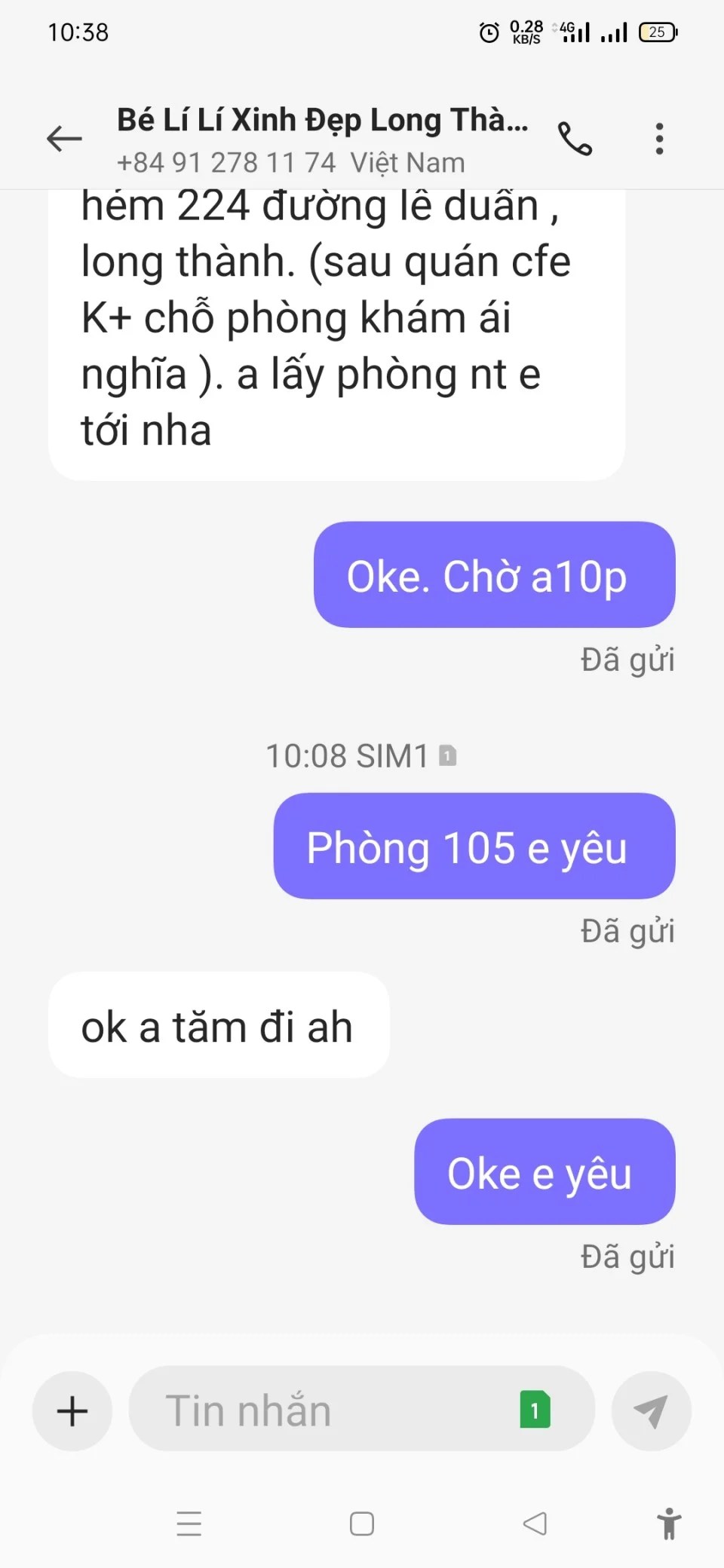Open the three-dot overflow menu
The height and width of the screenshot is (1568, 724).
(659, 139)
